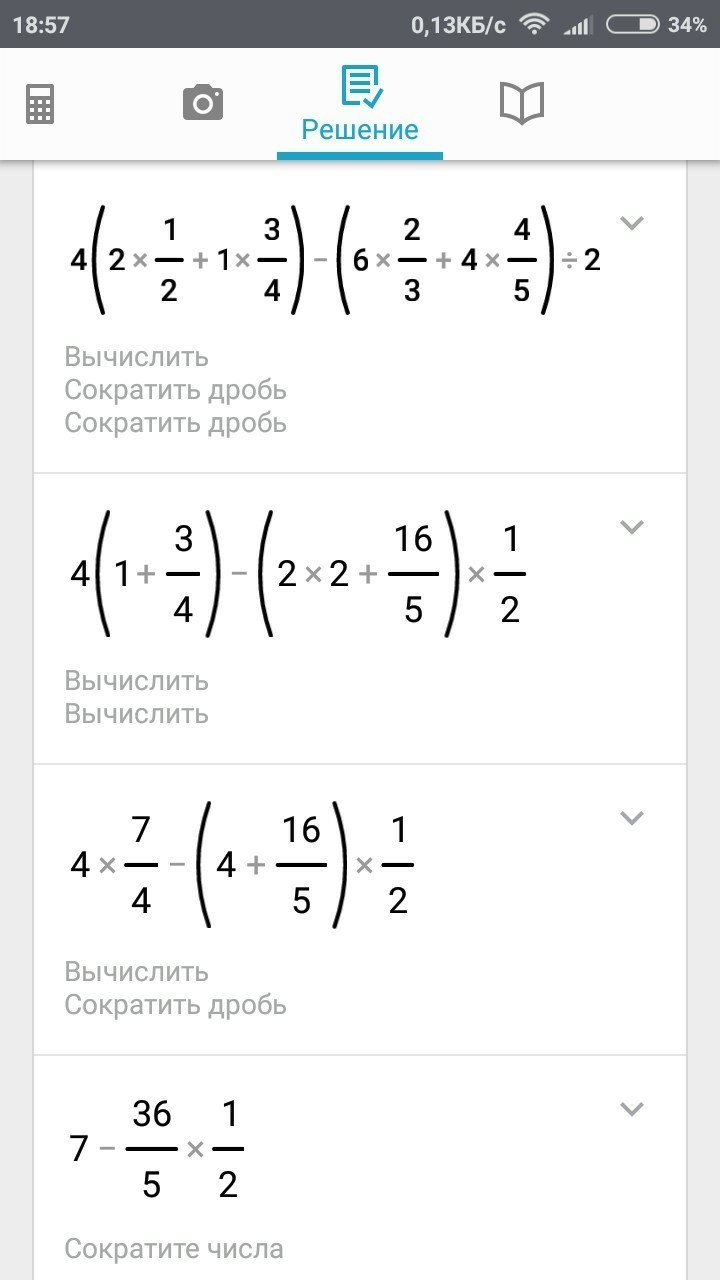This screenshot has height=1280, width=720.
Task: Open the book tab
Action: pyautogui.click(x=521, y=103)
